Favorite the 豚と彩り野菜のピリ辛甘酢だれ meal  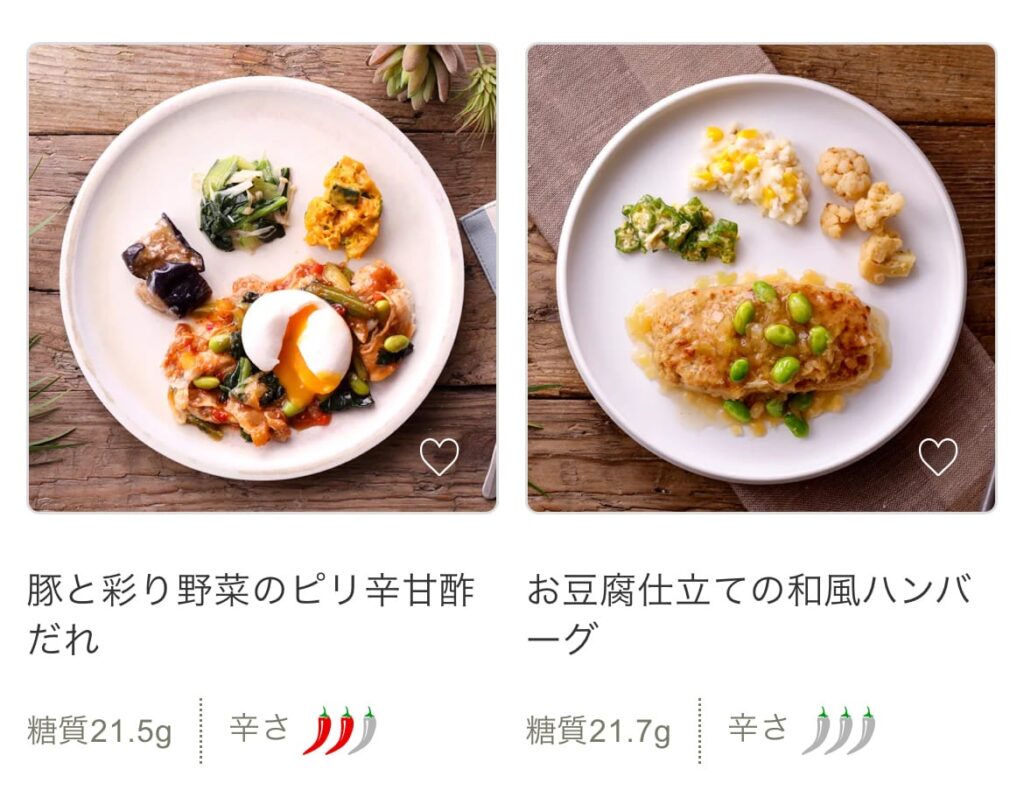tap(439, 457)
